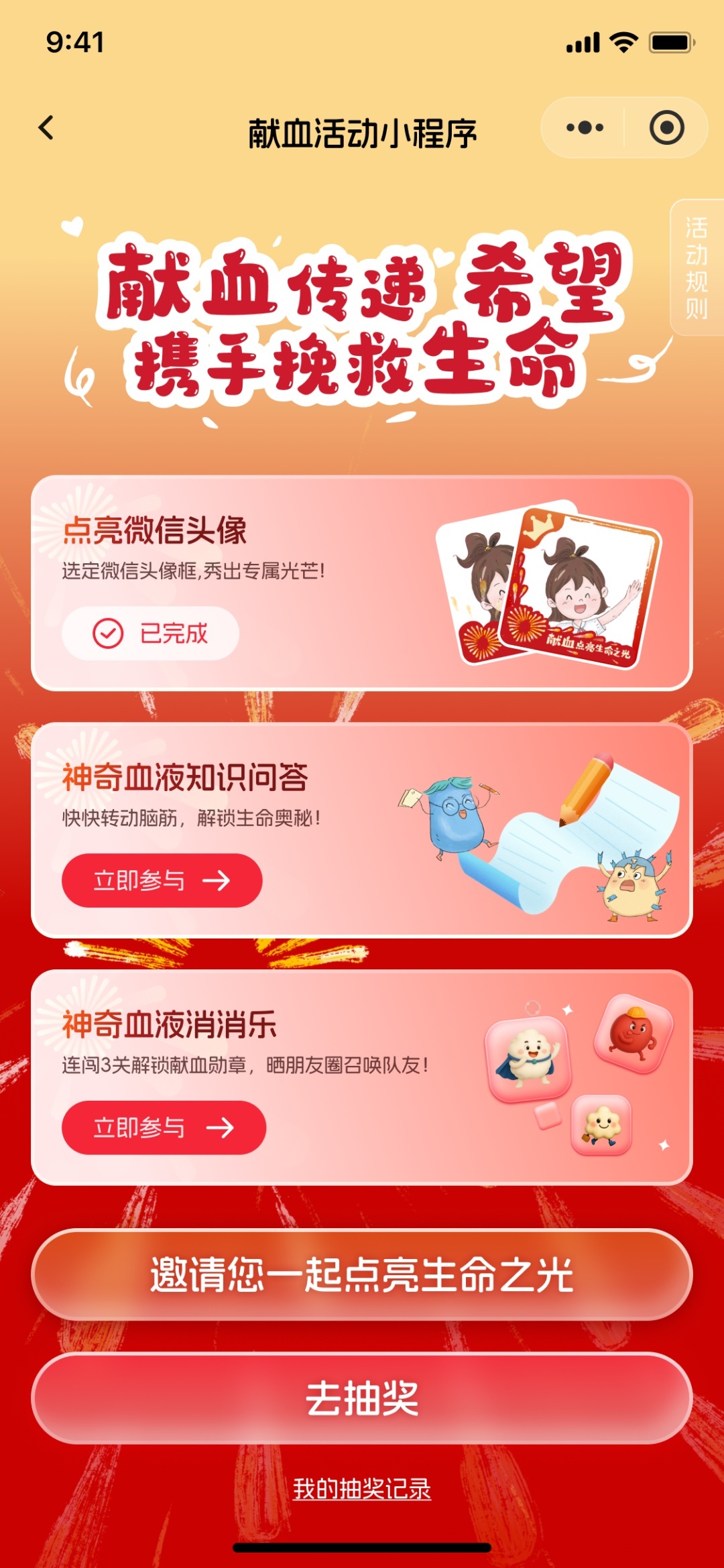Close the mini program with the circle icon

pos(666,127)
